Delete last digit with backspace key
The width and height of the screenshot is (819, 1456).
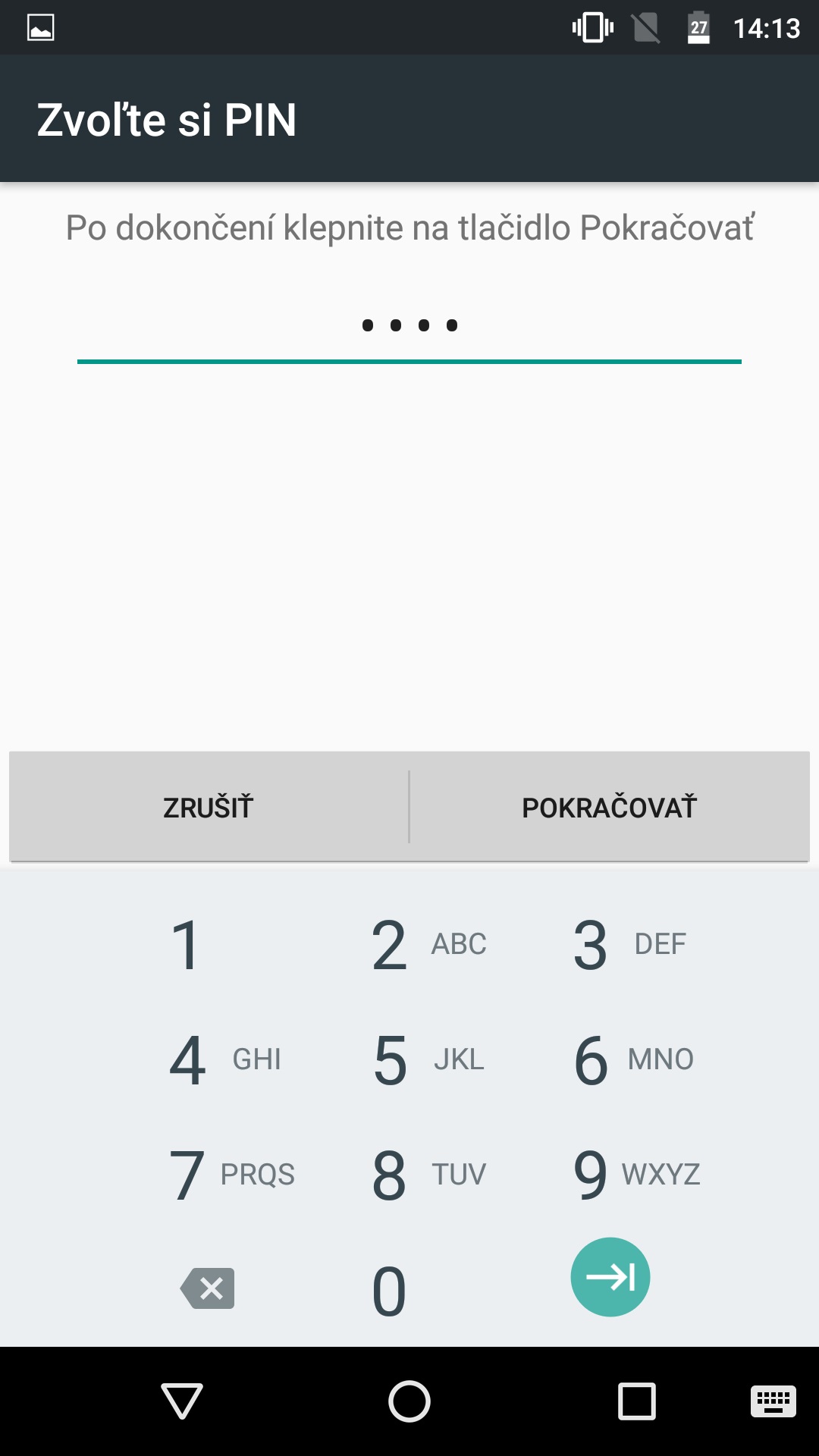(208, 1288)
